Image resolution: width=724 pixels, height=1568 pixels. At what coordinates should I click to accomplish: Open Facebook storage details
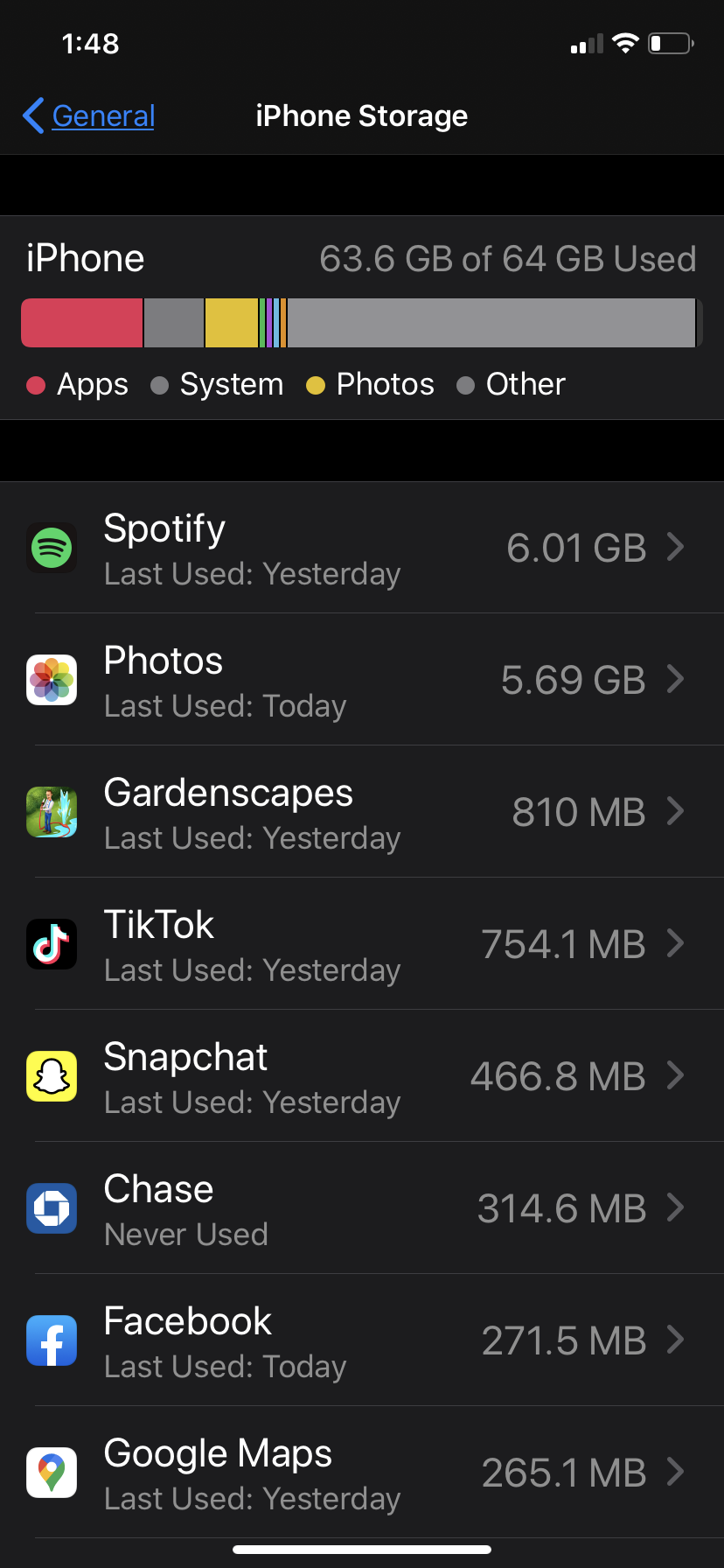[362, 1341]
